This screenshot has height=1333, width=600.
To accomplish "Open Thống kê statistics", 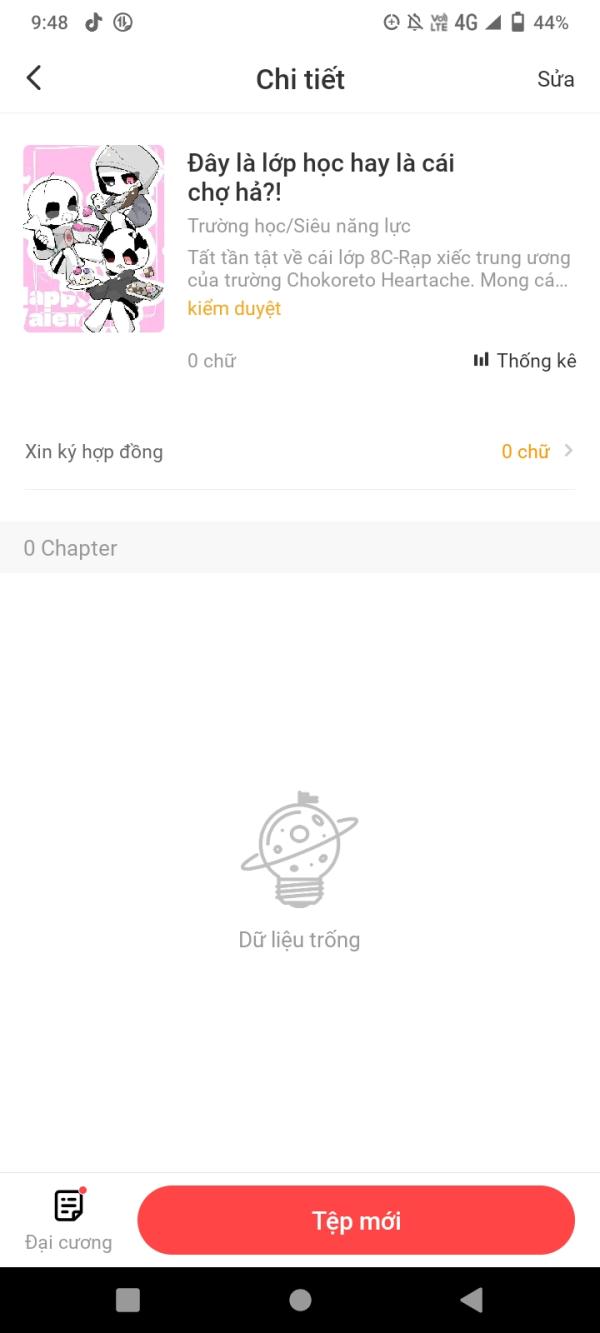I will [525, 360].
